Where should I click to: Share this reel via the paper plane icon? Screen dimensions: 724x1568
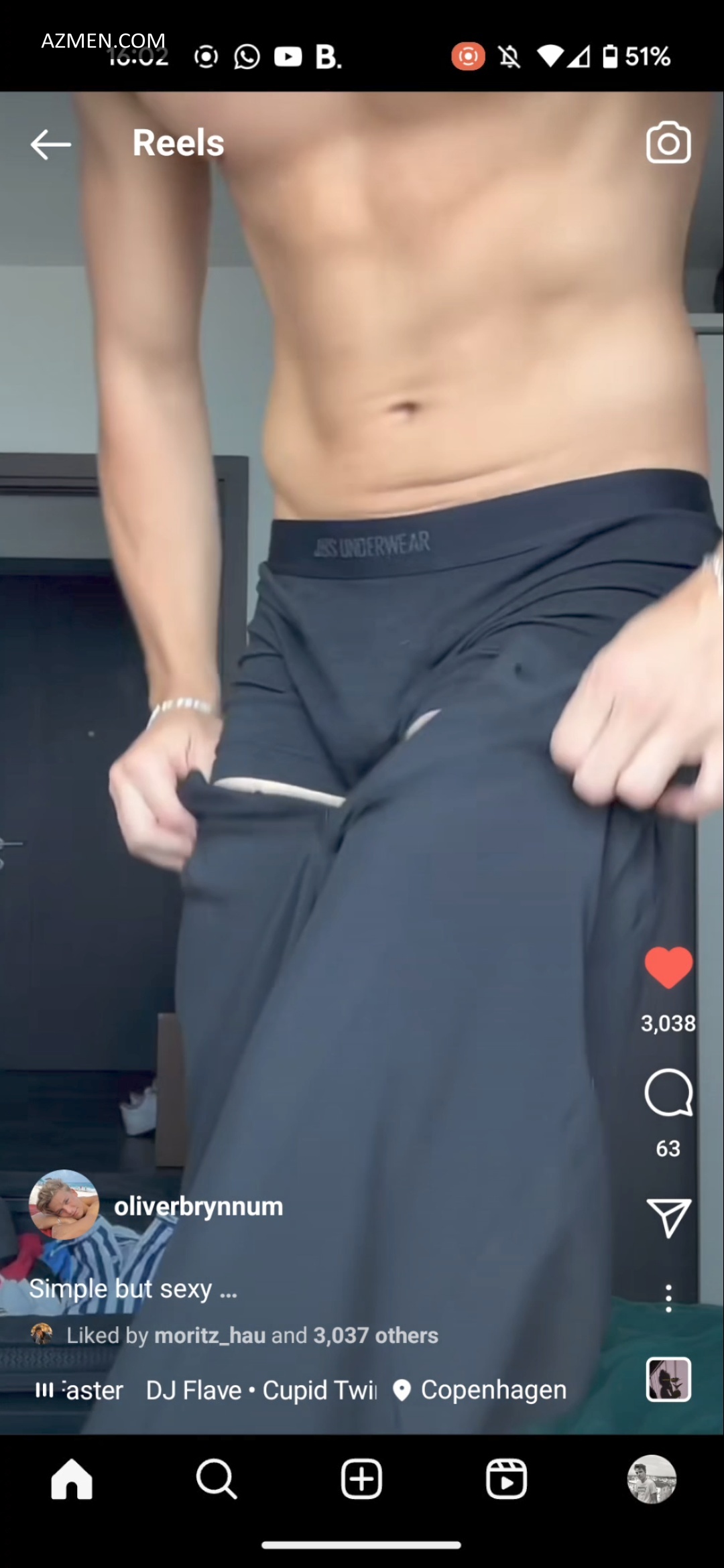(668, 1218)
